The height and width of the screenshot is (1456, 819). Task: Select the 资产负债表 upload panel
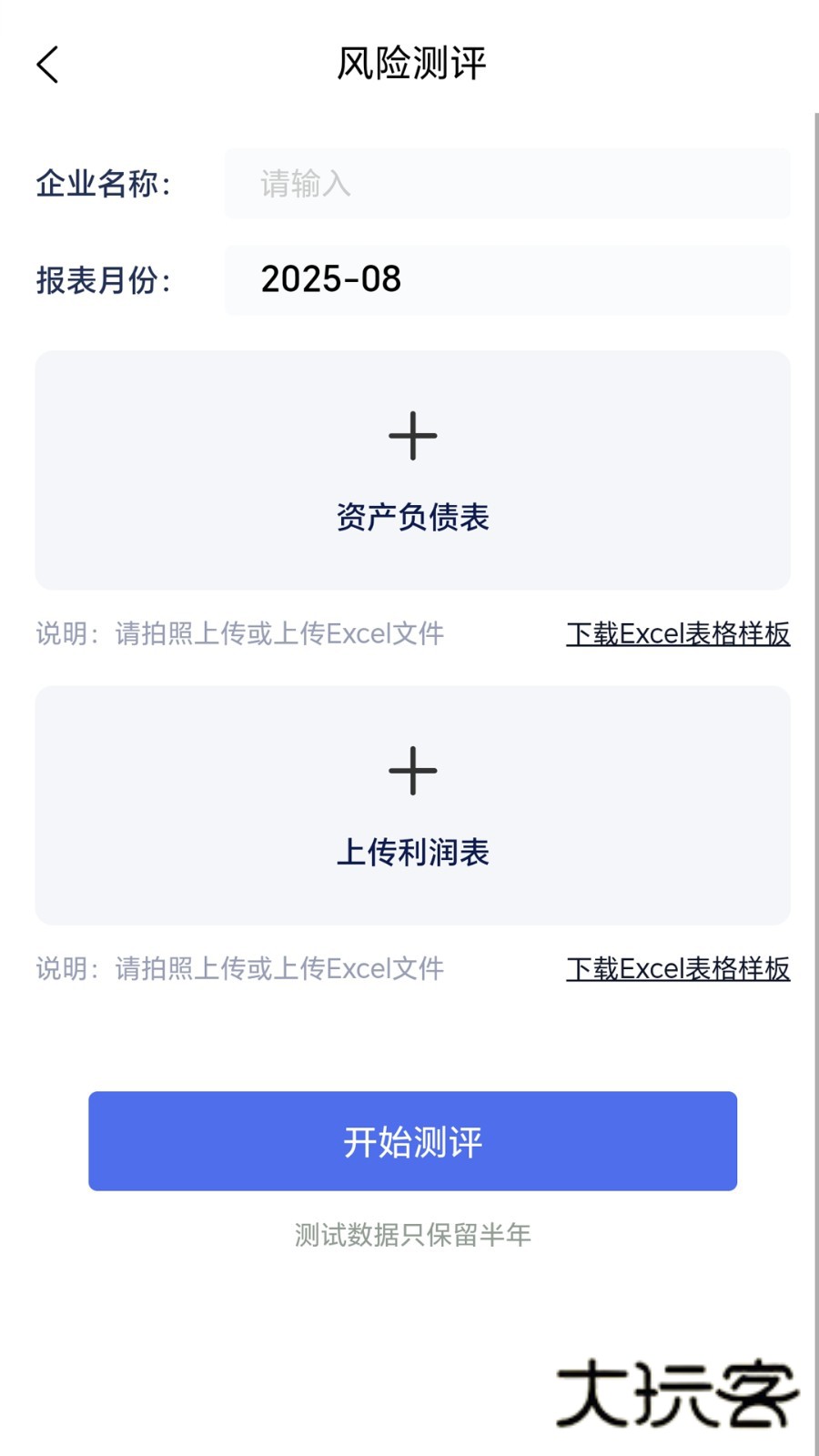click(412, 469)
